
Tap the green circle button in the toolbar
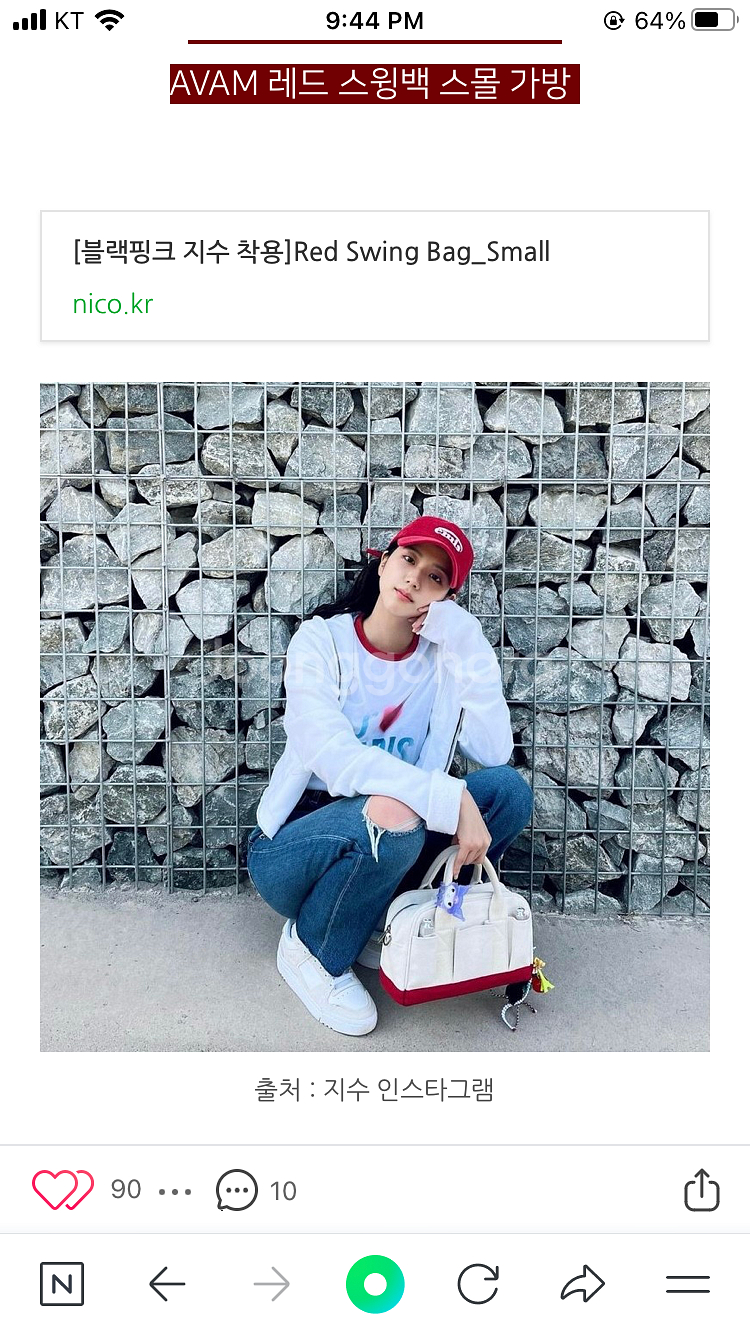tap(375, 1284)
